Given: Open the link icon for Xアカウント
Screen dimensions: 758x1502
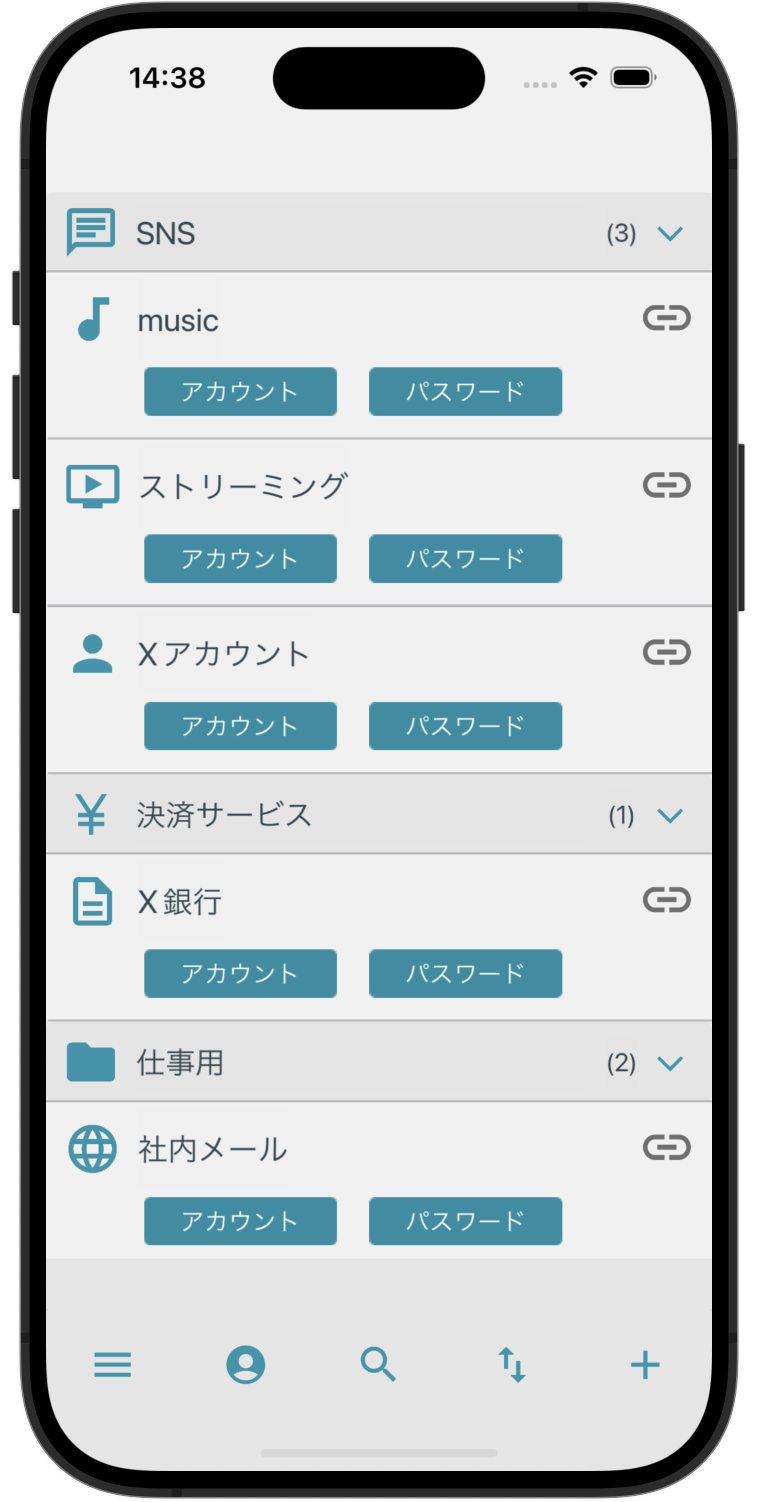Looking at the screenshot, I should (666, 653).
